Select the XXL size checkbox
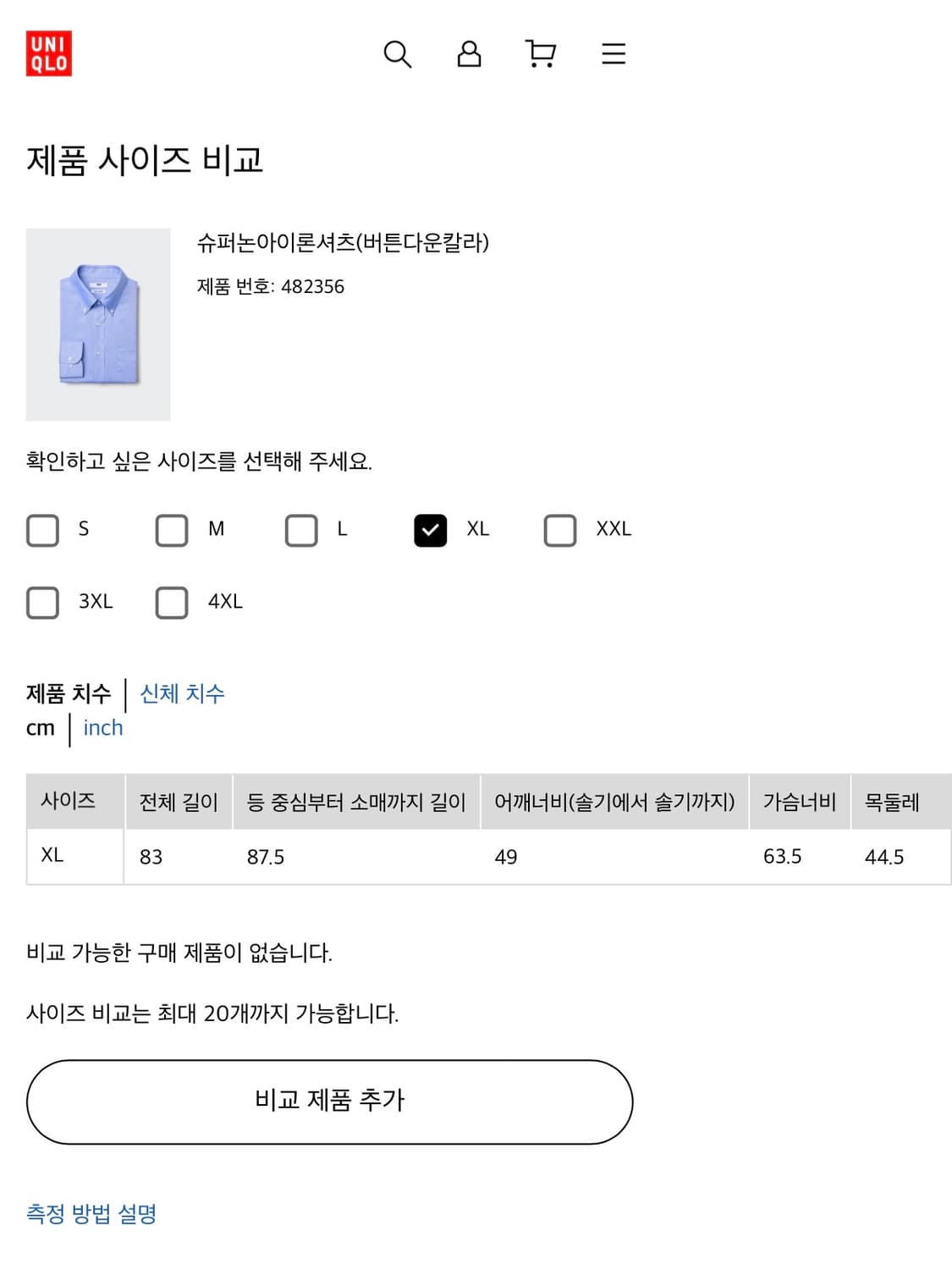 559,531
